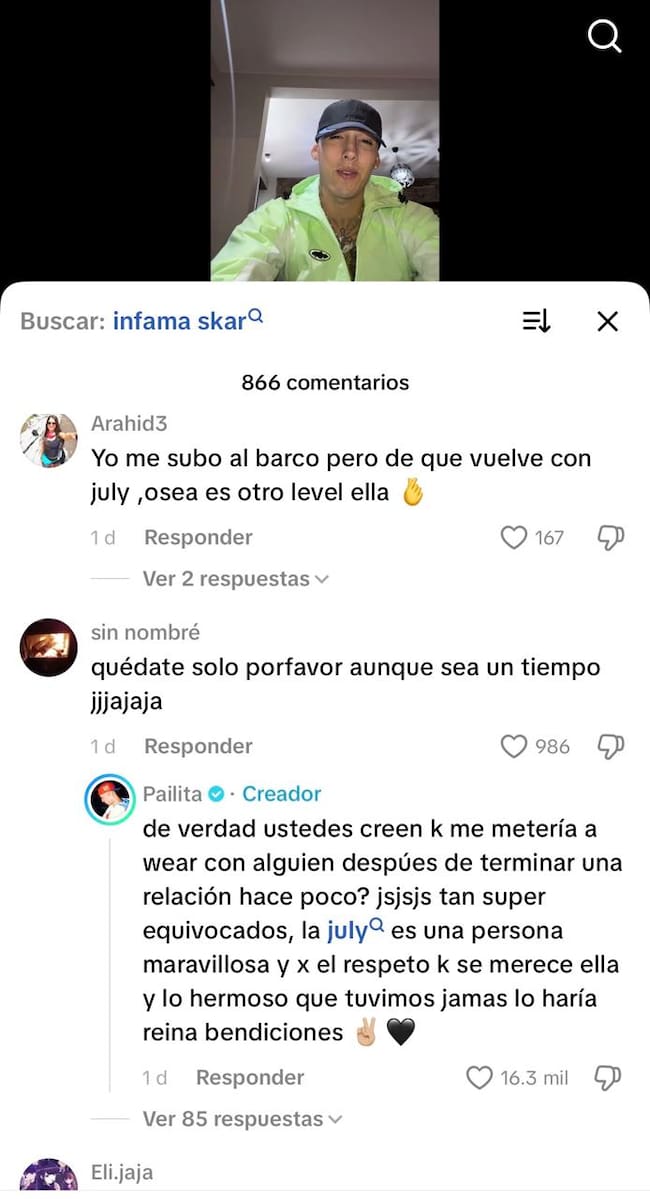Open sin nombré's profile picture
Image resolution: width=650 pixels, height=1199 pixels.
[49, 648]
